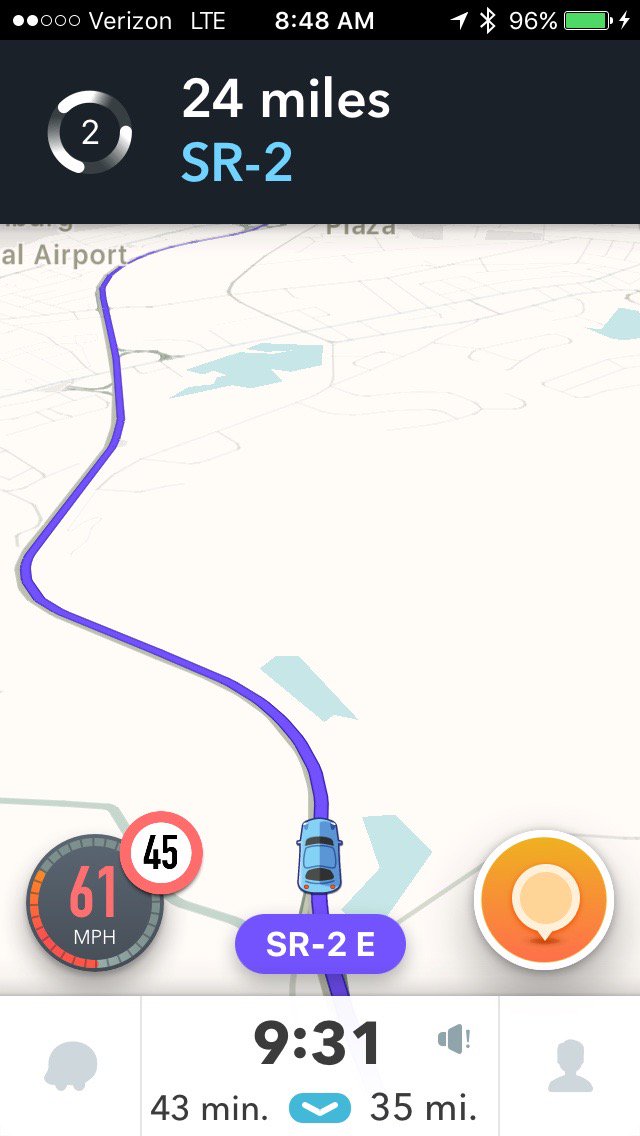Viewport: 640px width, 1136px height.
Task: Open the orange report pin button
Action: click(x=543, y=900)
